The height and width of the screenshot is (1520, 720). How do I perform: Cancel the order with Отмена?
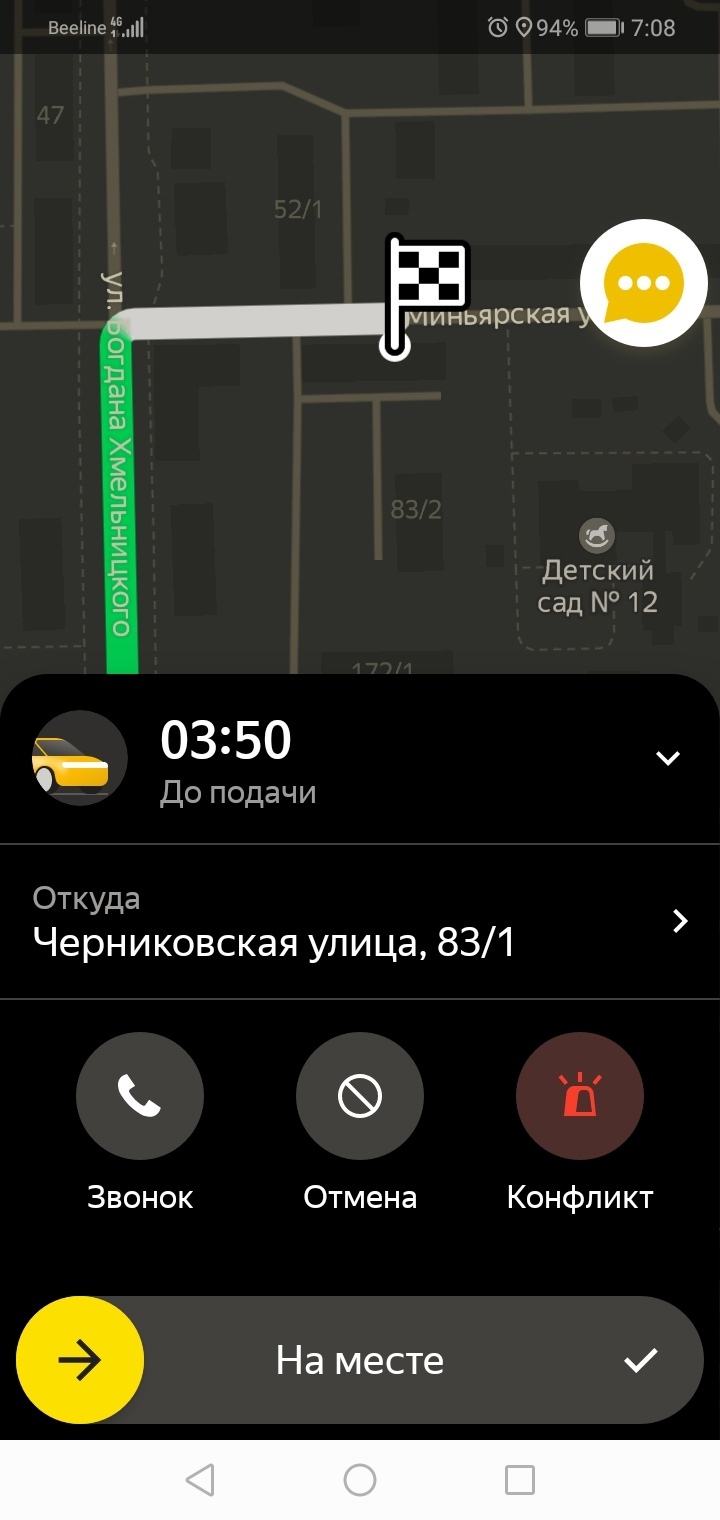pos(360,1096)
